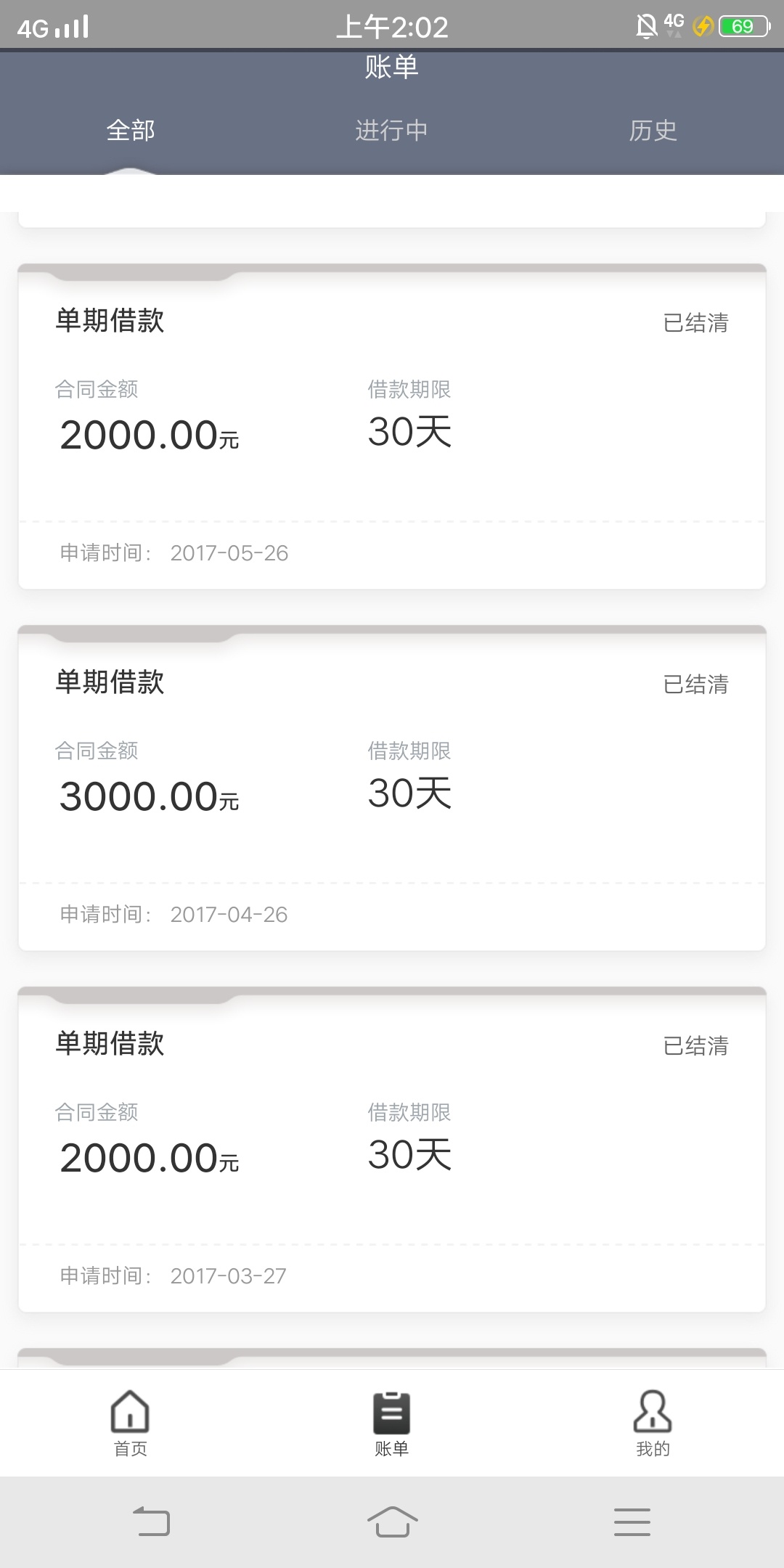
Task: Open the 3000.00元 loan card
Action: [392, 788]
